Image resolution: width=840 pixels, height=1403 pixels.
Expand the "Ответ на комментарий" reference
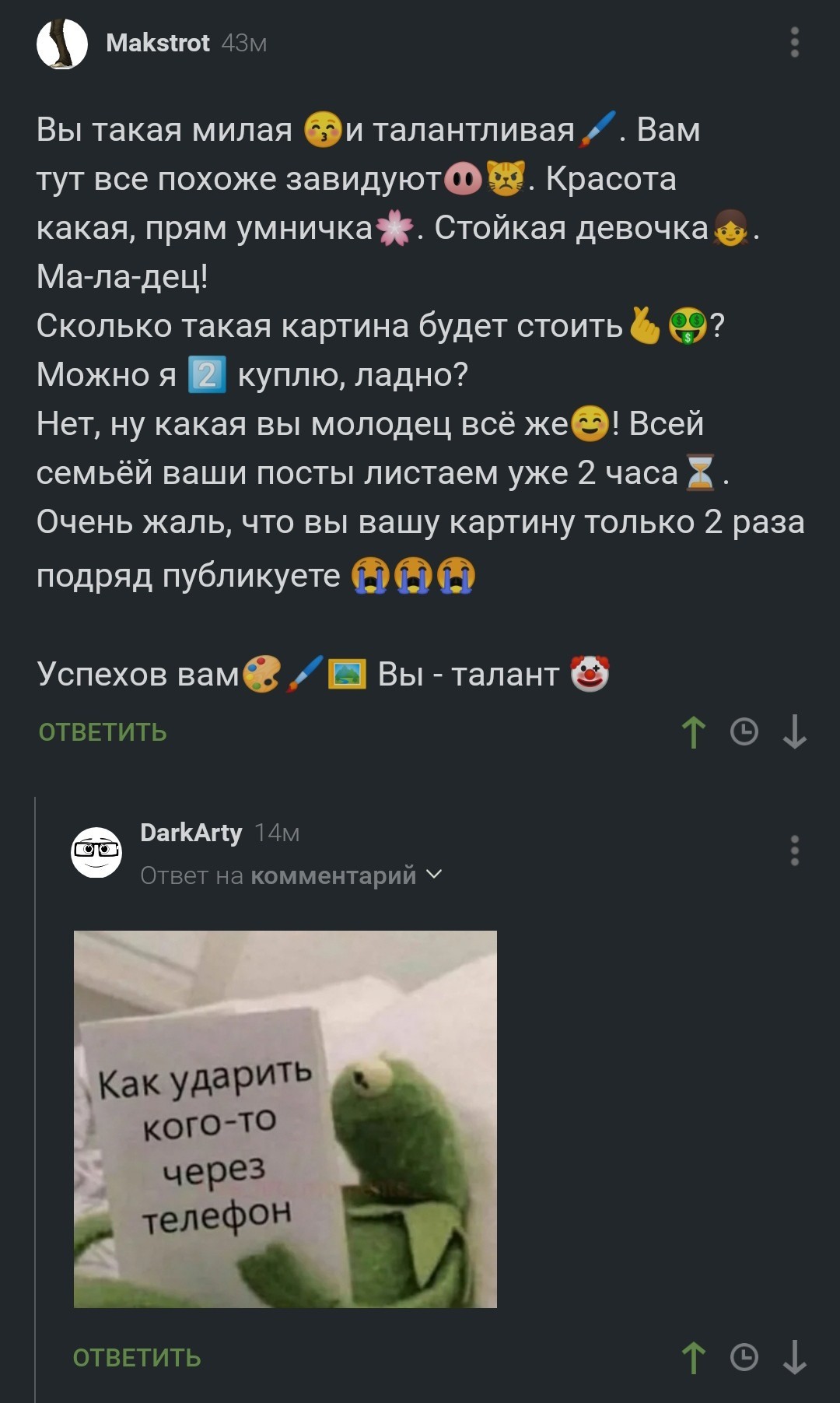[291, 875]
